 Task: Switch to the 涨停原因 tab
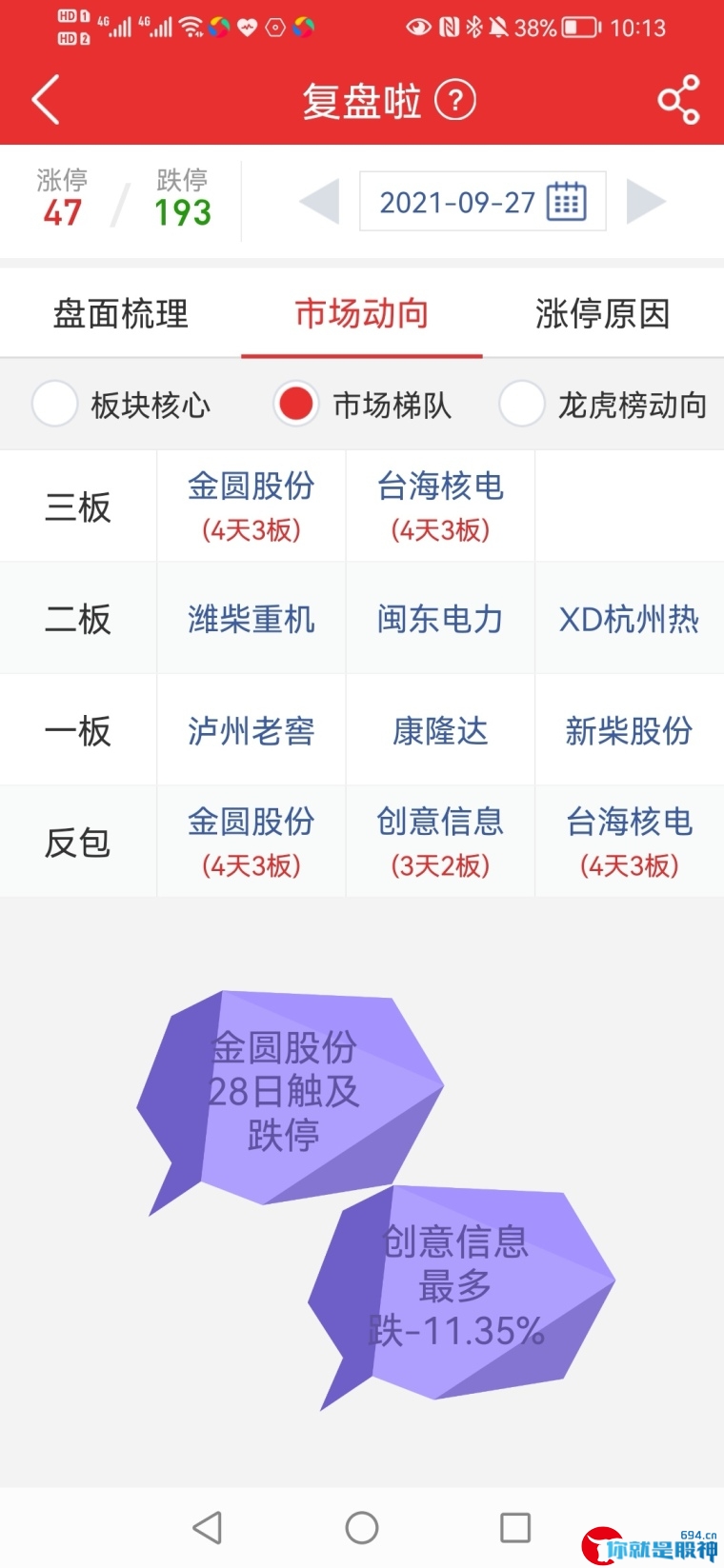603,313
